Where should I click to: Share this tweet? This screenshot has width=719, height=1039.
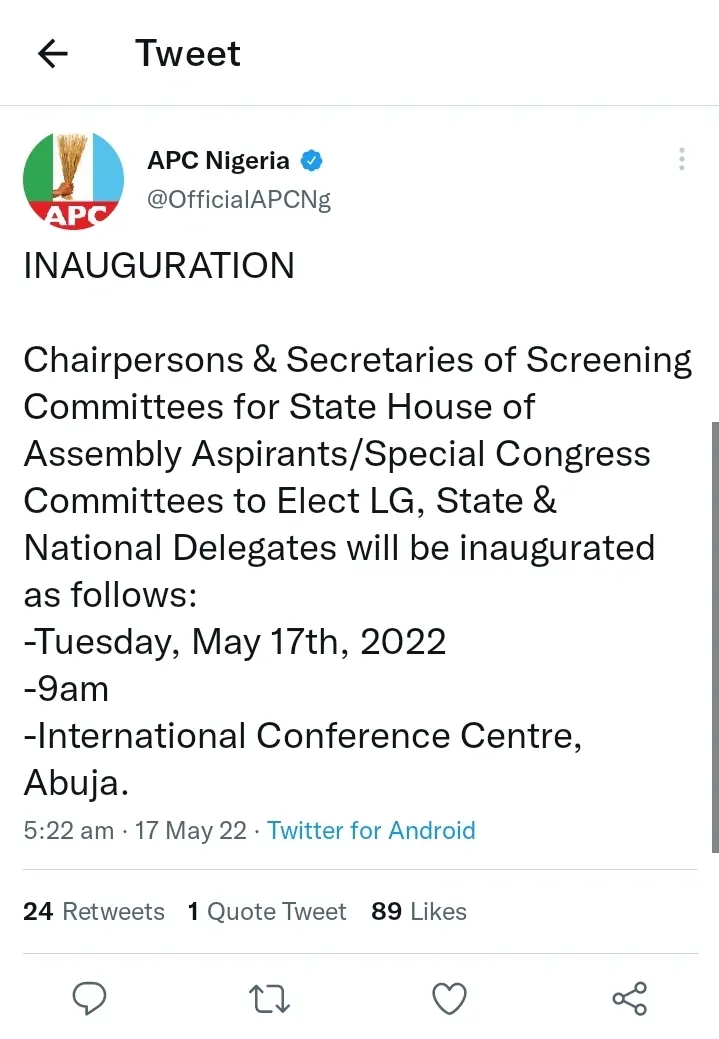click(629, 997)
